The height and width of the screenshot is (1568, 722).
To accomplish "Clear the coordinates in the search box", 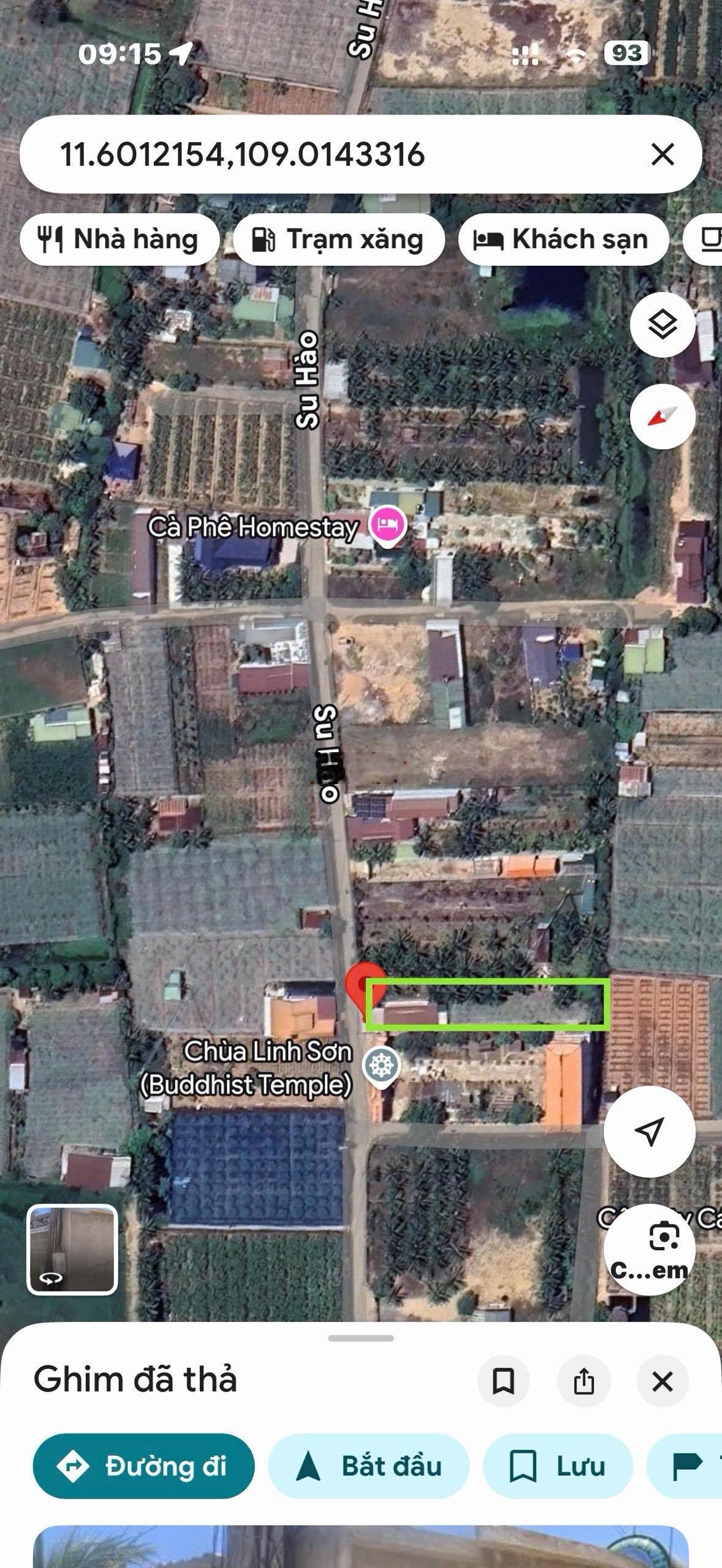I will [663, 154].
